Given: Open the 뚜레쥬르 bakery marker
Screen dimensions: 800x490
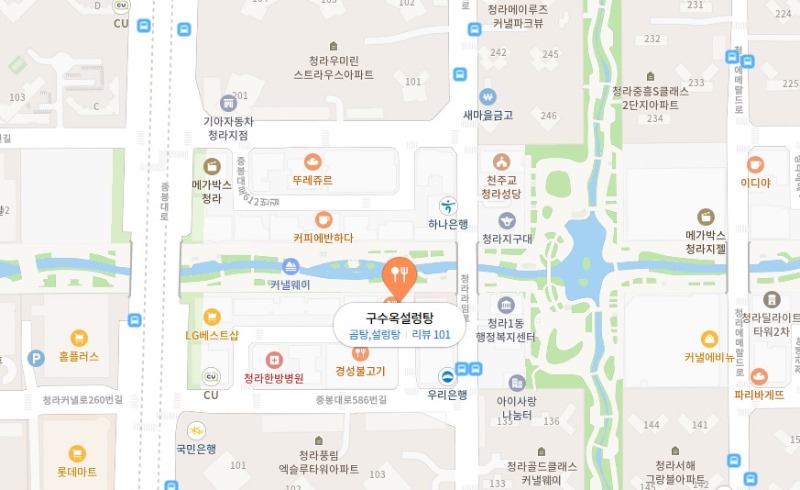Looking at the screenshot, I should pos(313,162).
